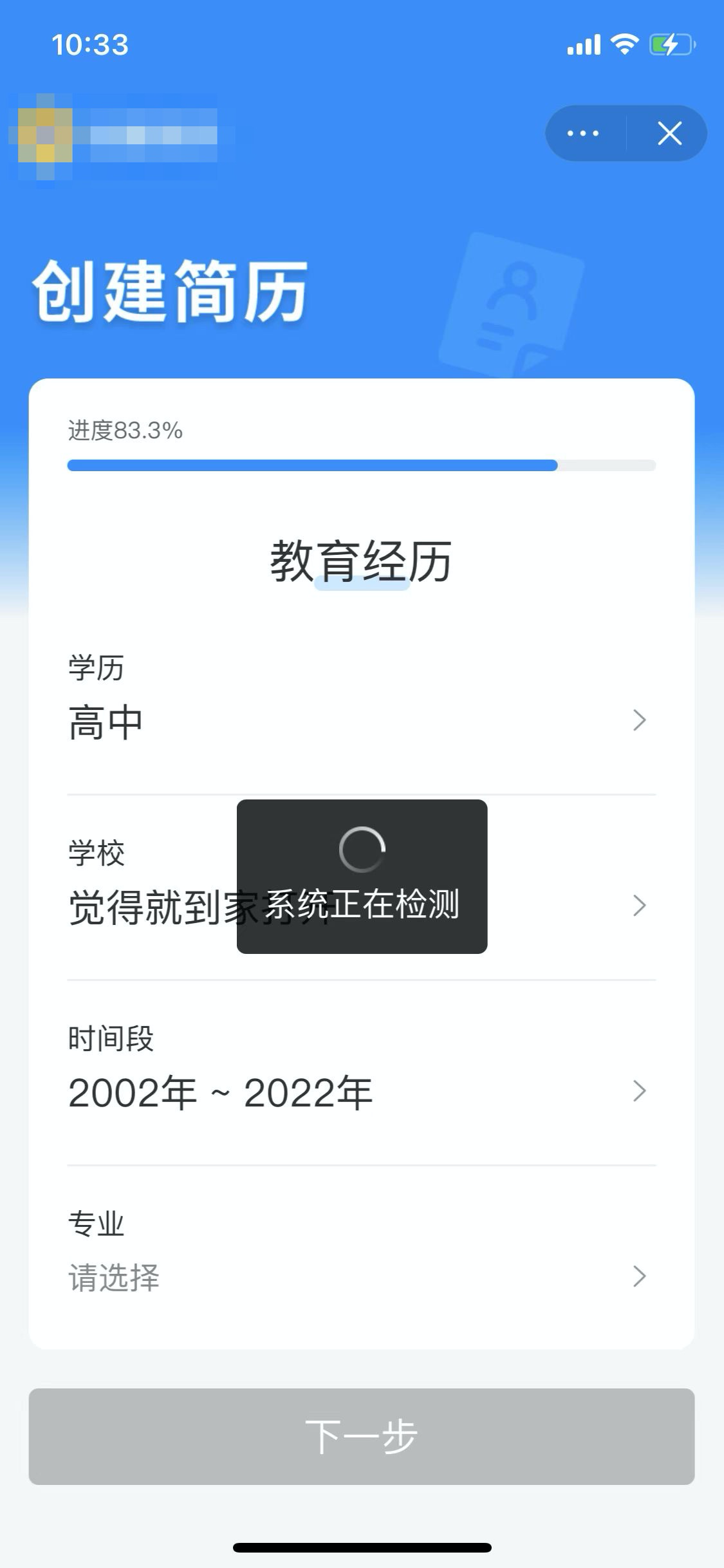
Task: Close the mini program
Action: tap(669, 133)
